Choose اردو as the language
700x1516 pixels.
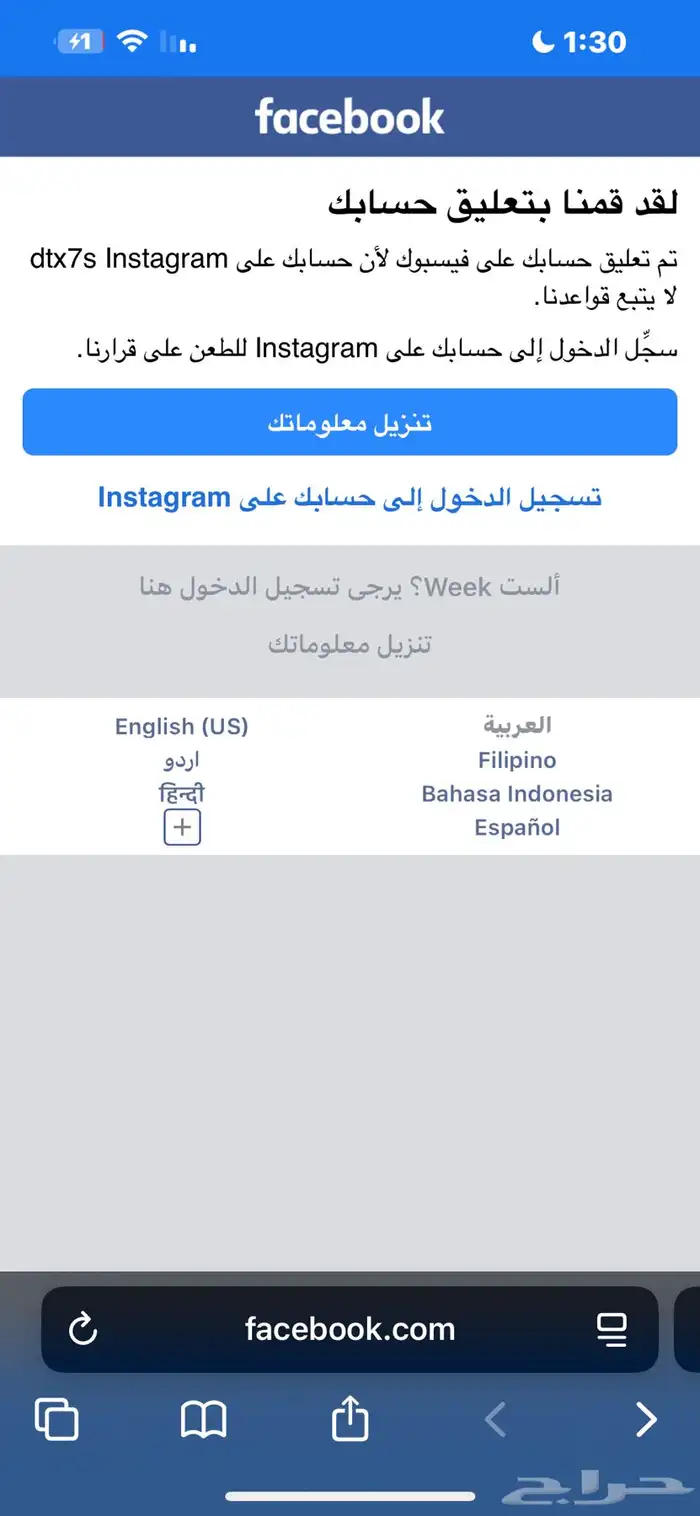tap(181, 760)
